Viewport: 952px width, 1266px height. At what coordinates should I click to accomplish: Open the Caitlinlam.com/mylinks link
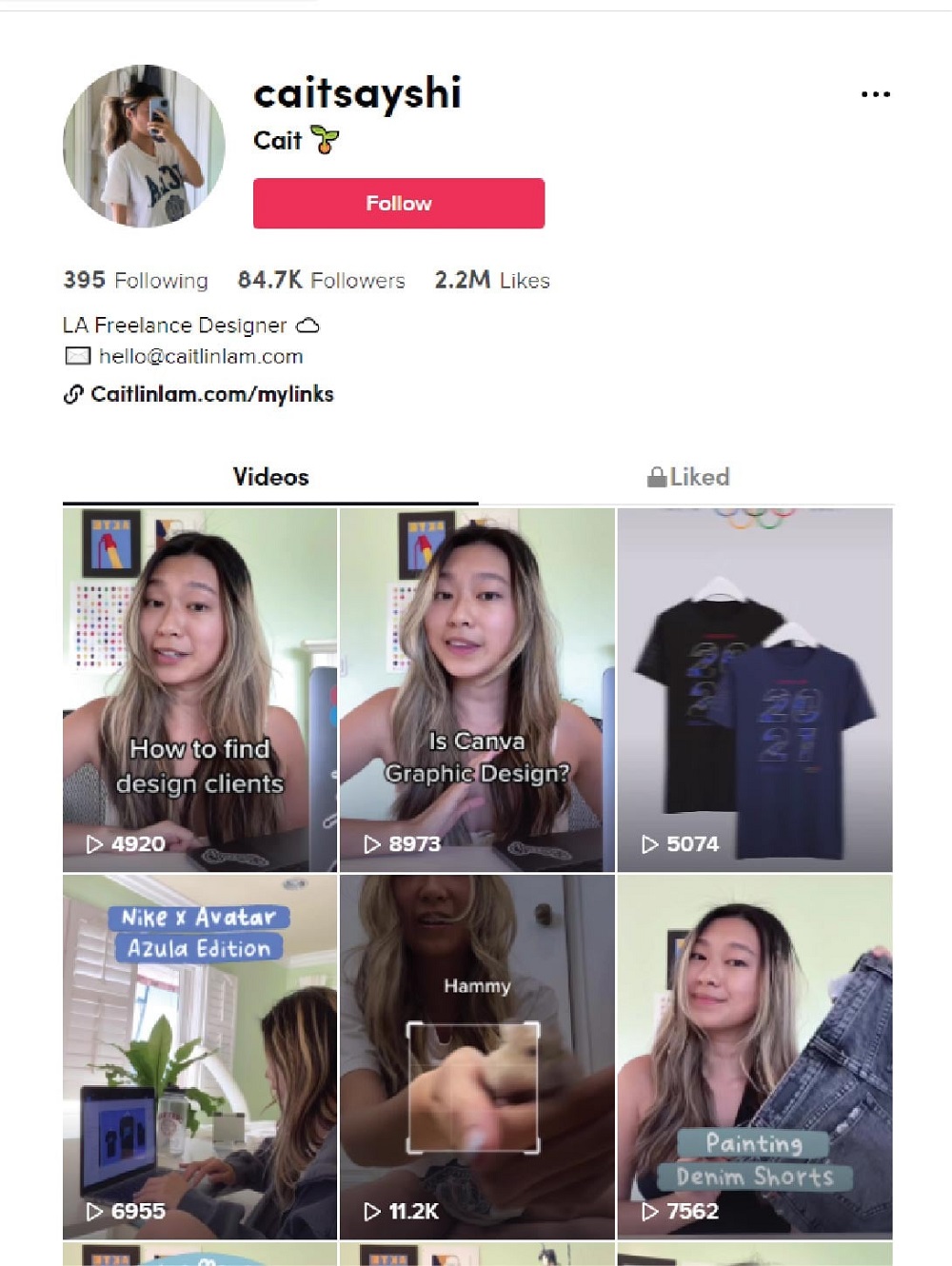pyautogui.click(x=211, y=394)
